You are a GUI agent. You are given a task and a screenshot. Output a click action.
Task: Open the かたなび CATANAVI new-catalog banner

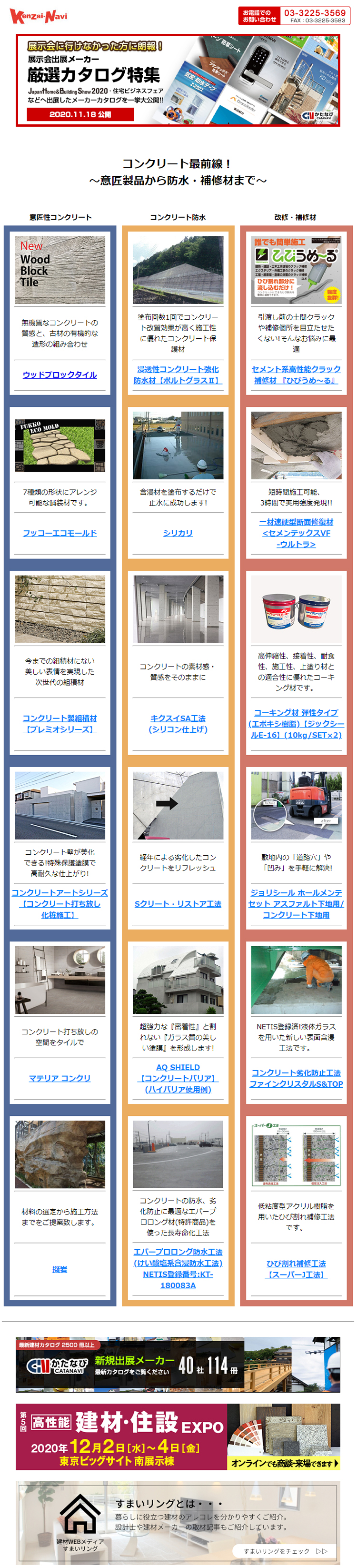(178, 1361)
